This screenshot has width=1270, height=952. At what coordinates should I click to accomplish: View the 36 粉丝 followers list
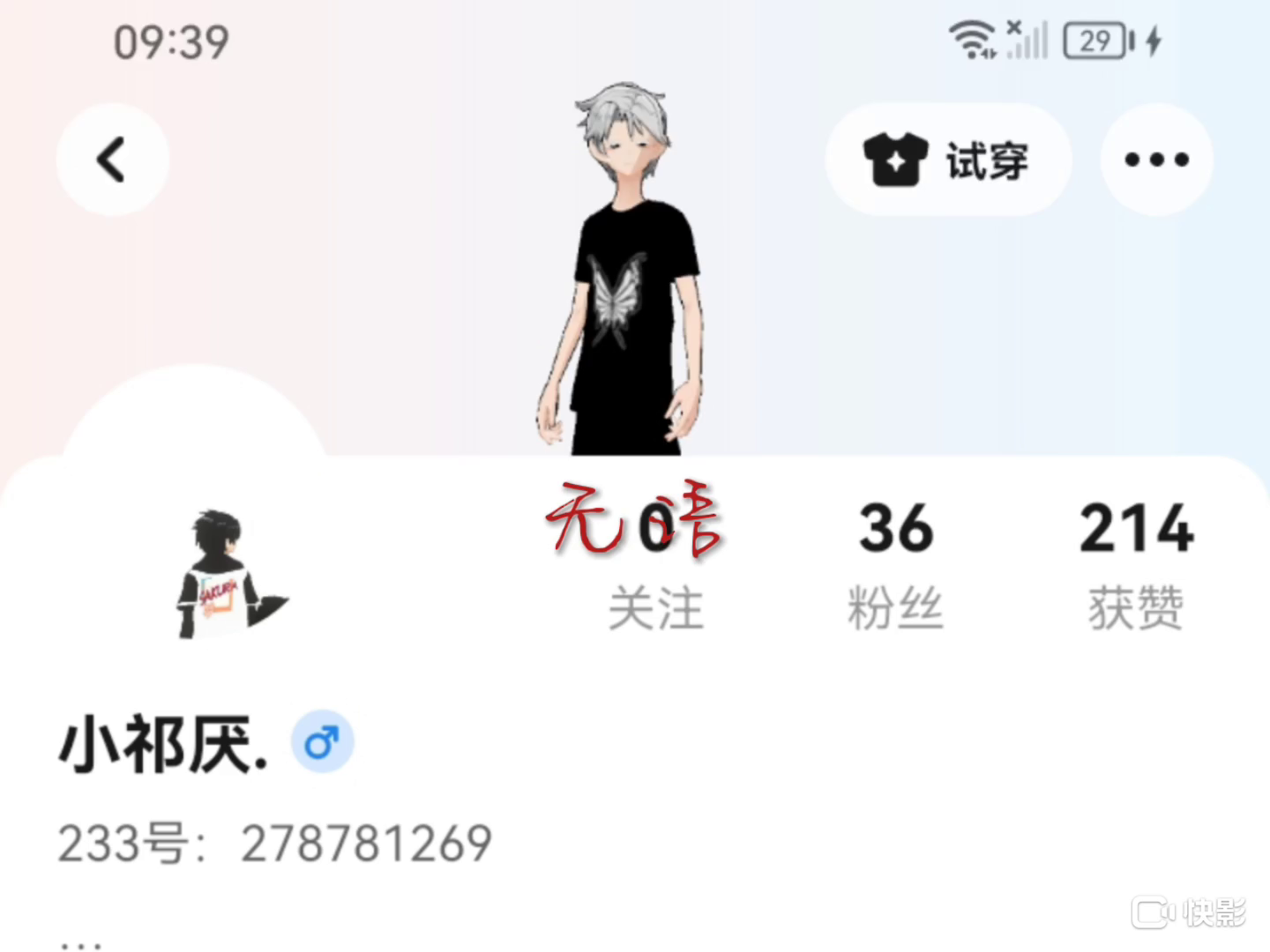tap(895, 564)
